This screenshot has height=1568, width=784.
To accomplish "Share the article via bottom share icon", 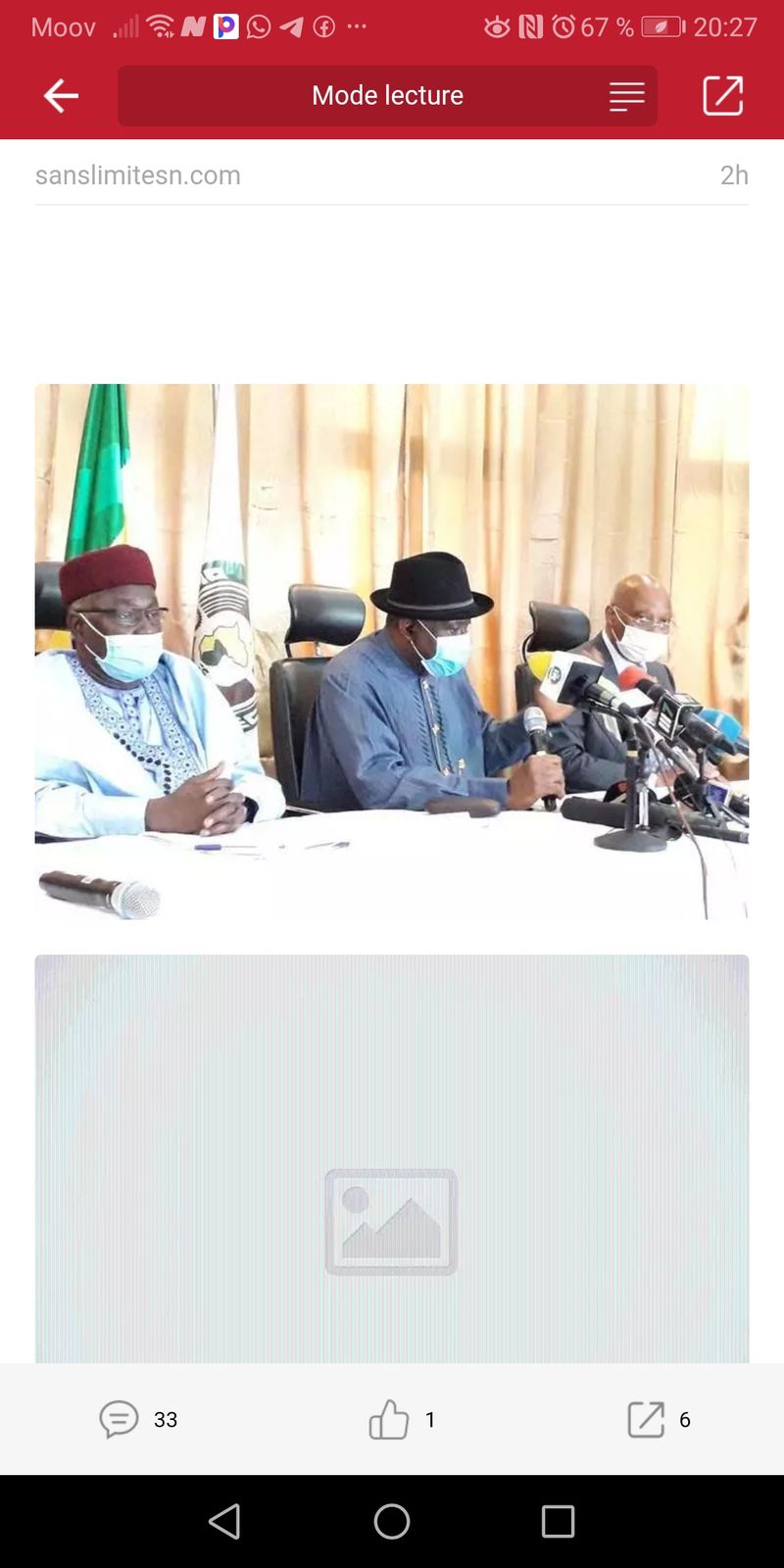I will point(646,1419).
